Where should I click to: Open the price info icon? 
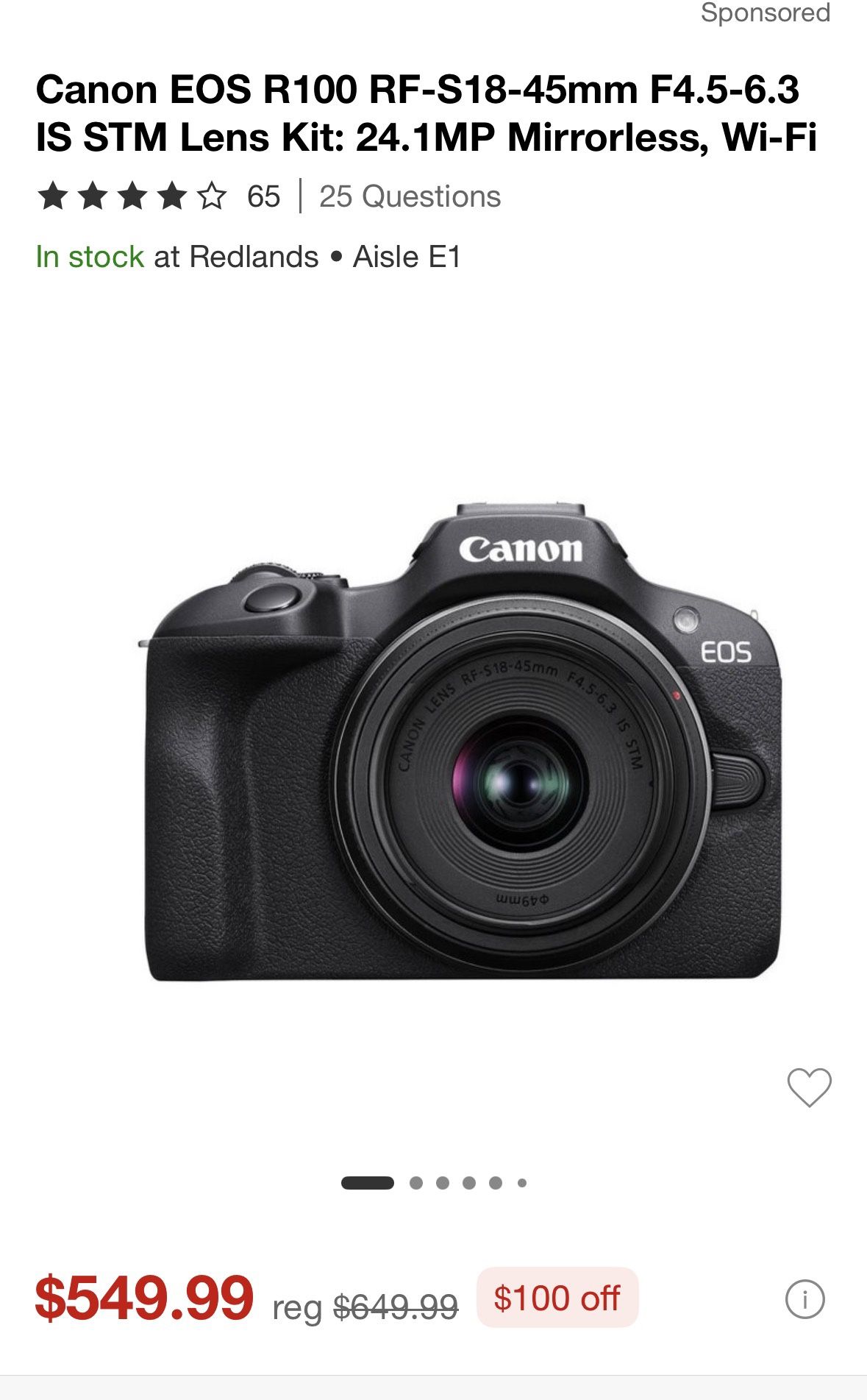pyautogui.click(x=804, y=1299)
